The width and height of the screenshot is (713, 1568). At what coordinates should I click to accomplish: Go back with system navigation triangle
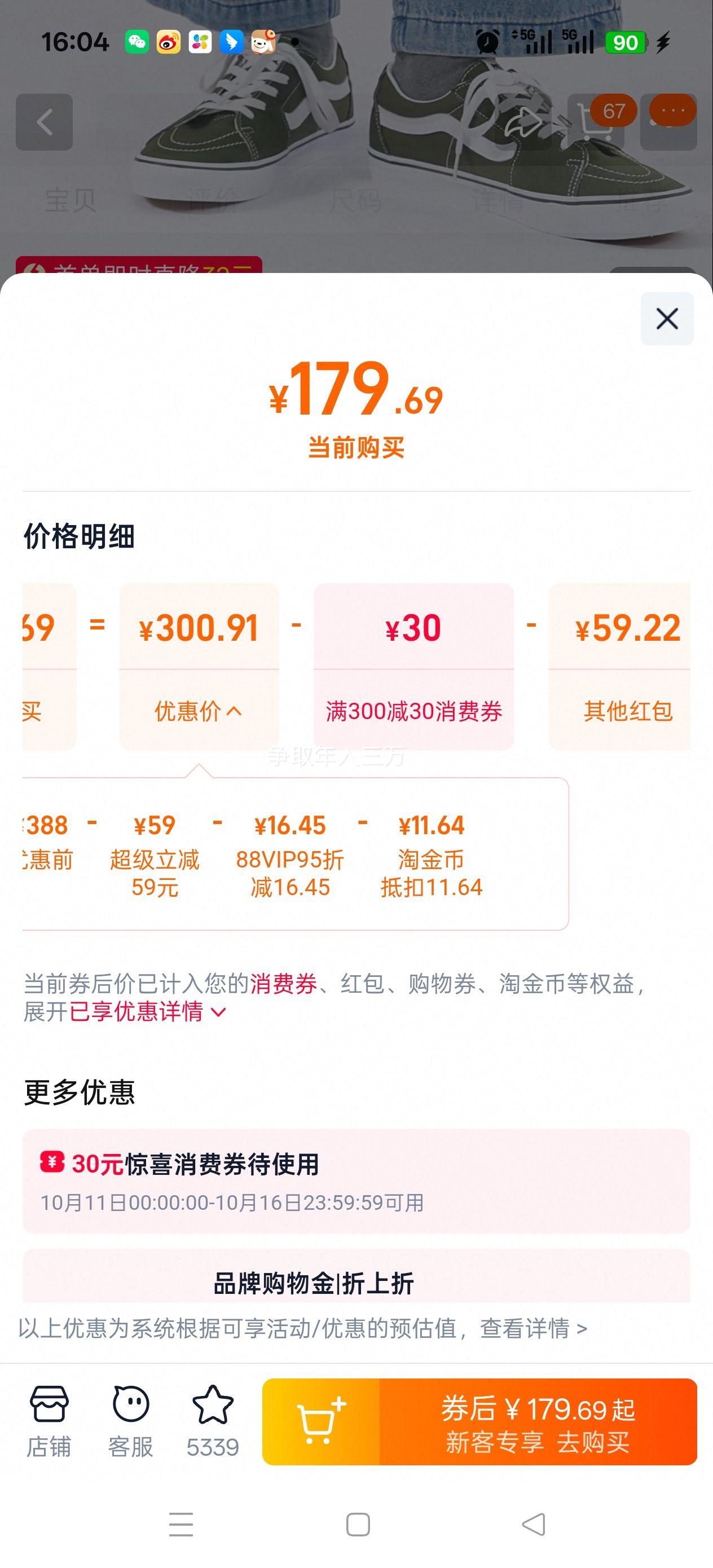pos(534,1524)
